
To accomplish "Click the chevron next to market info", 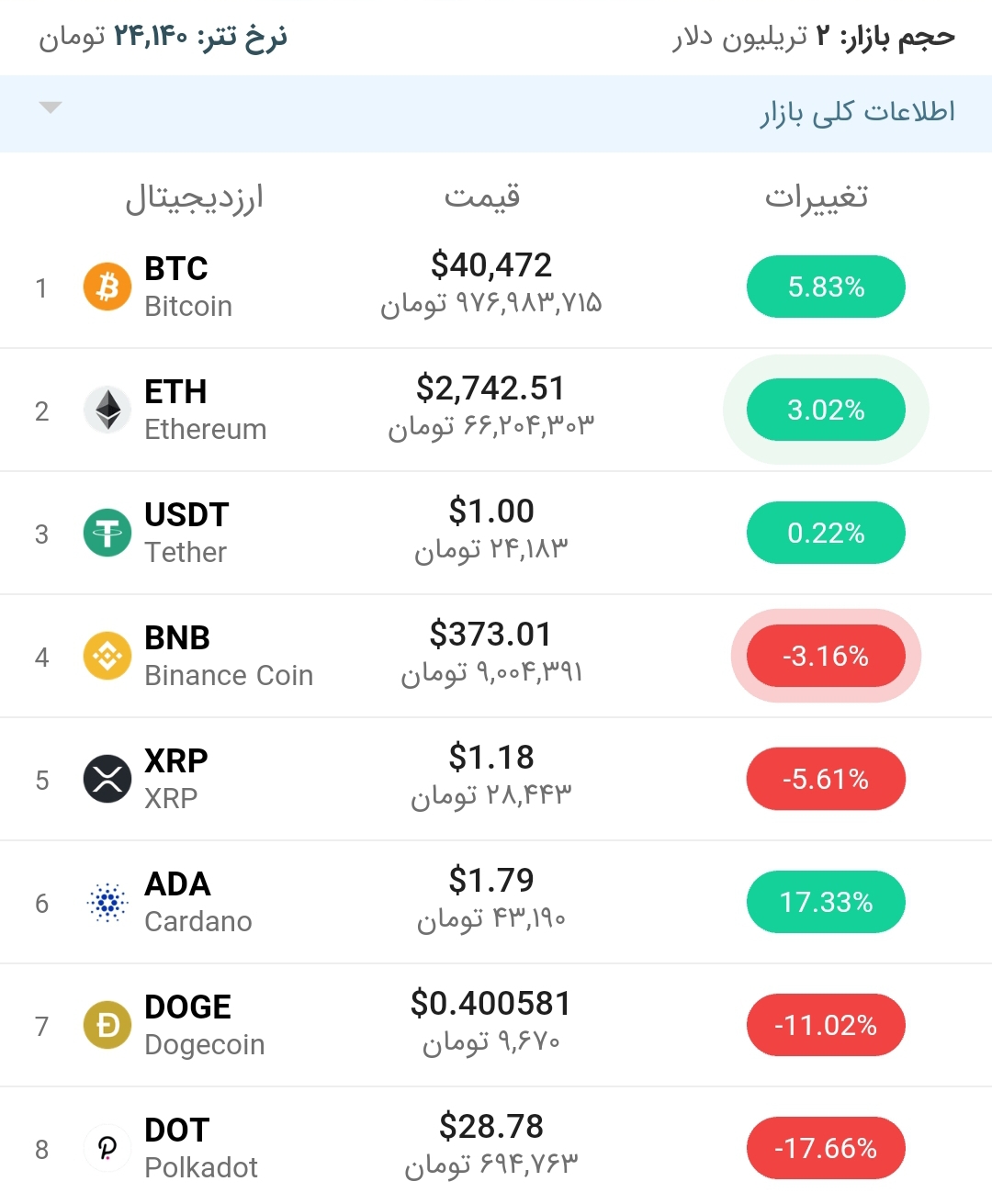I will pyautogui.click(x=51, y=108).
